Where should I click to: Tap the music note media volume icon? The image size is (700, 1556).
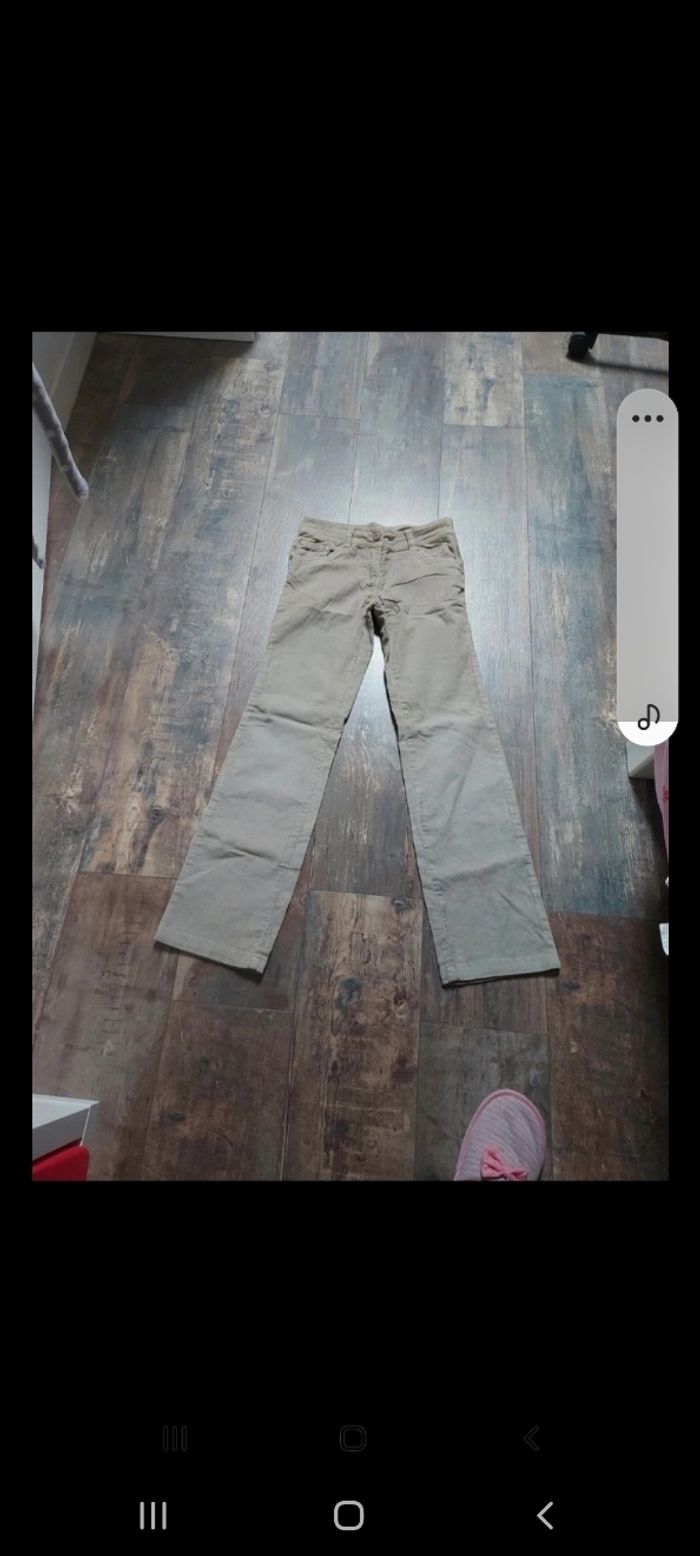[648, 716]
